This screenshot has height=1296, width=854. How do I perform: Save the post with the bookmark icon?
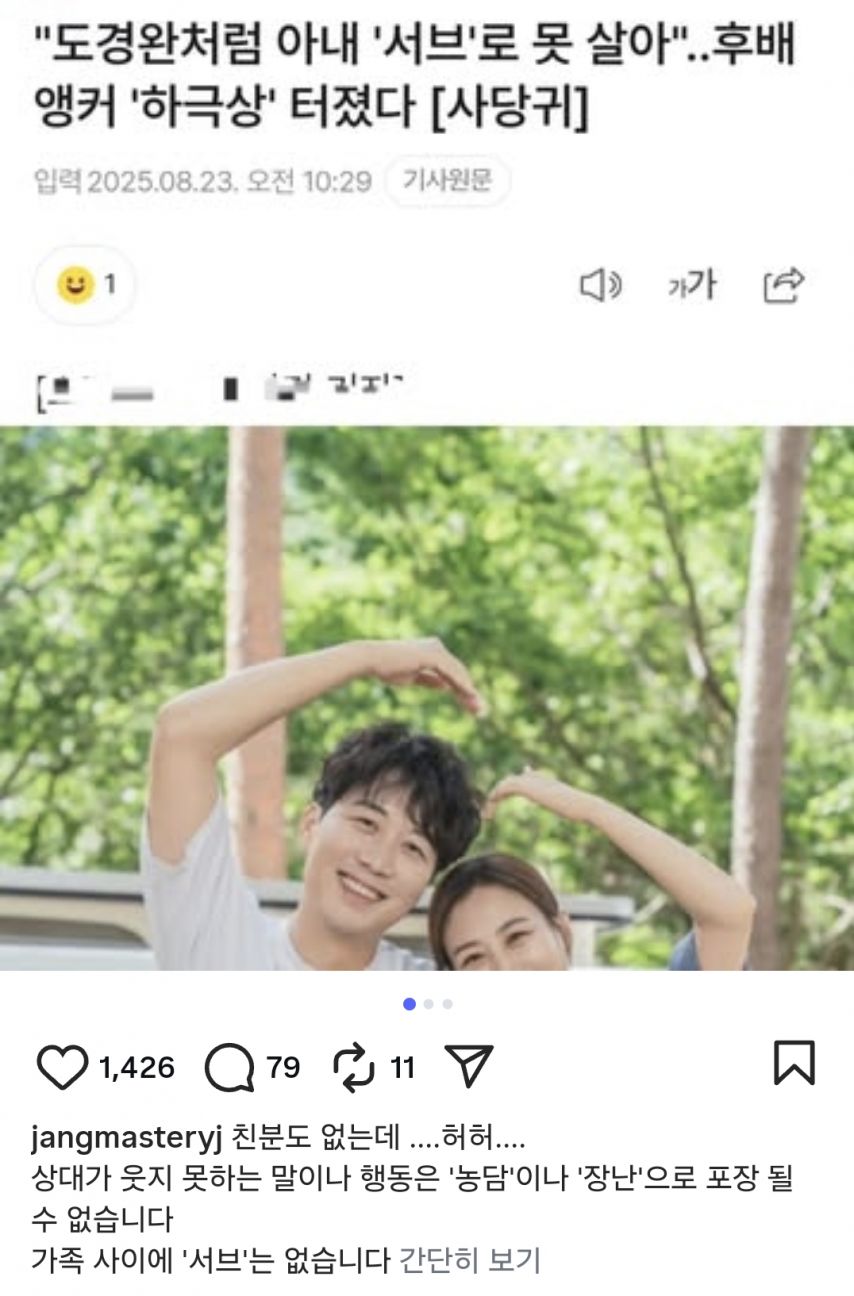click(x=795, y=1063)
